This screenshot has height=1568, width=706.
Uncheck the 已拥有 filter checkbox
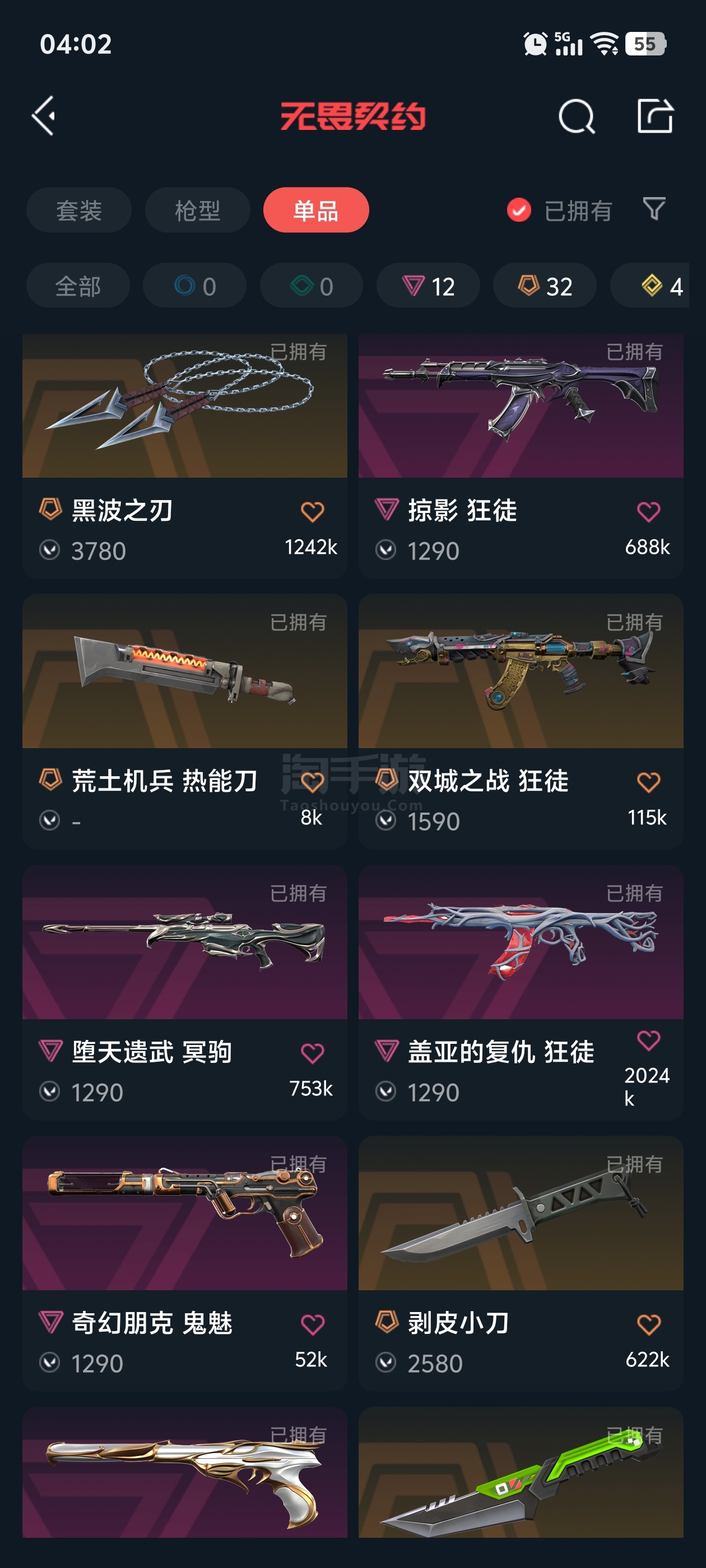click(519, 211)
